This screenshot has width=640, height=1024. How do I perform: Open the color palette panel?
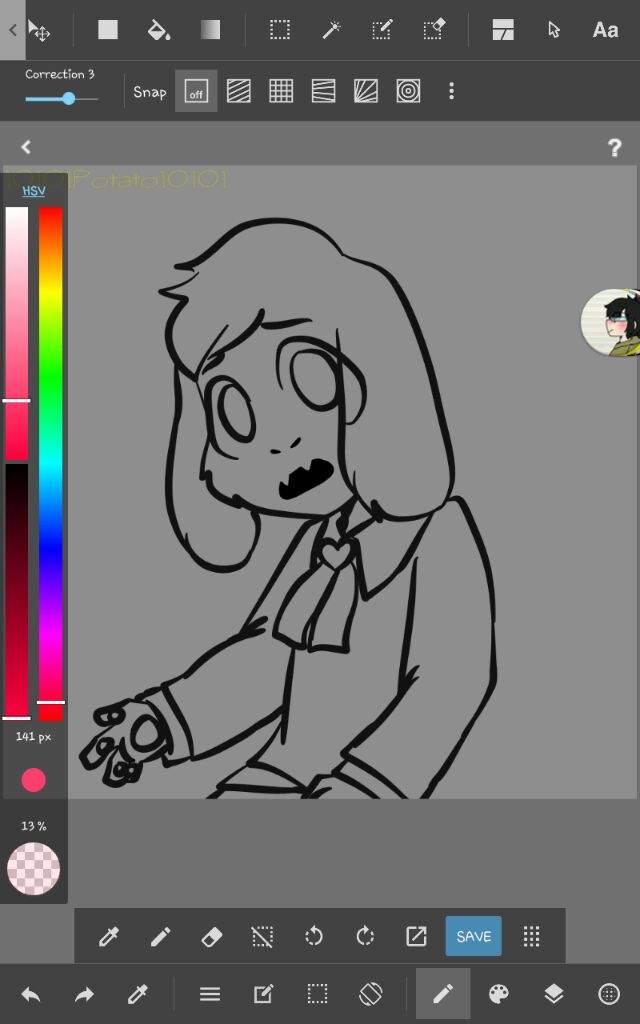(x=498, y=994)
